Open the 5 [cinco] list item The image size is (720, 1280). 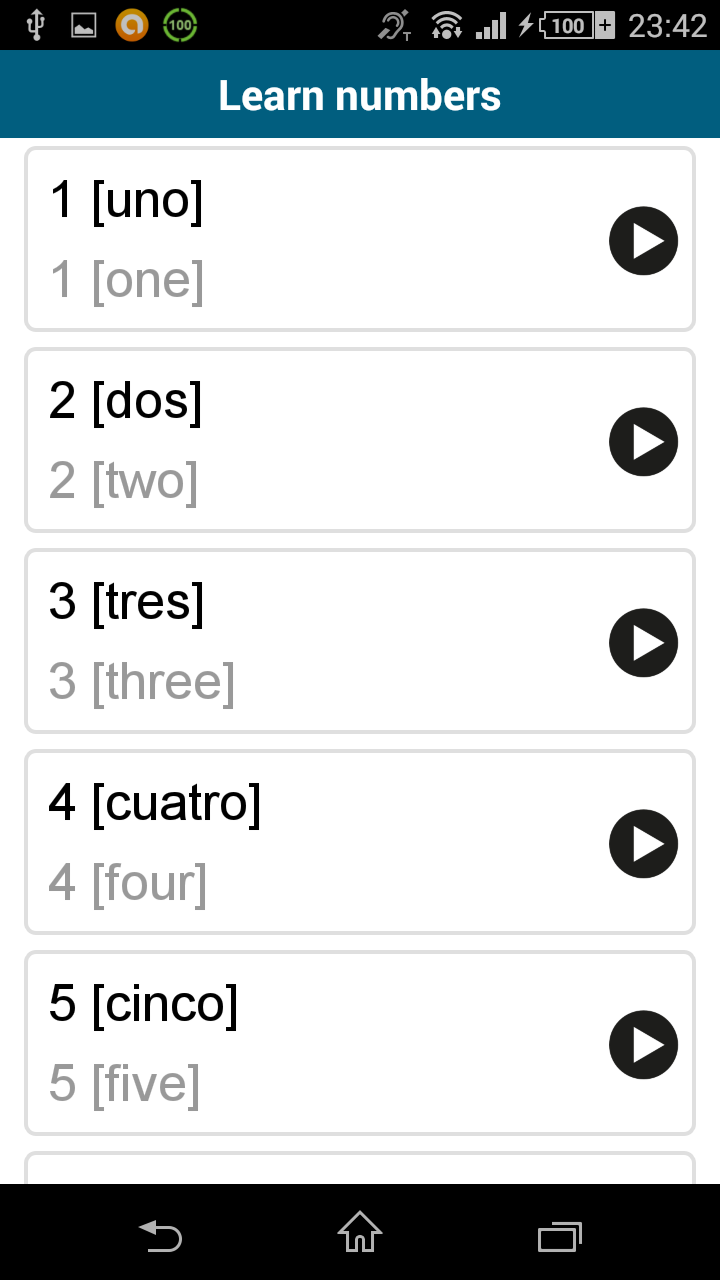pos(300,1044)
